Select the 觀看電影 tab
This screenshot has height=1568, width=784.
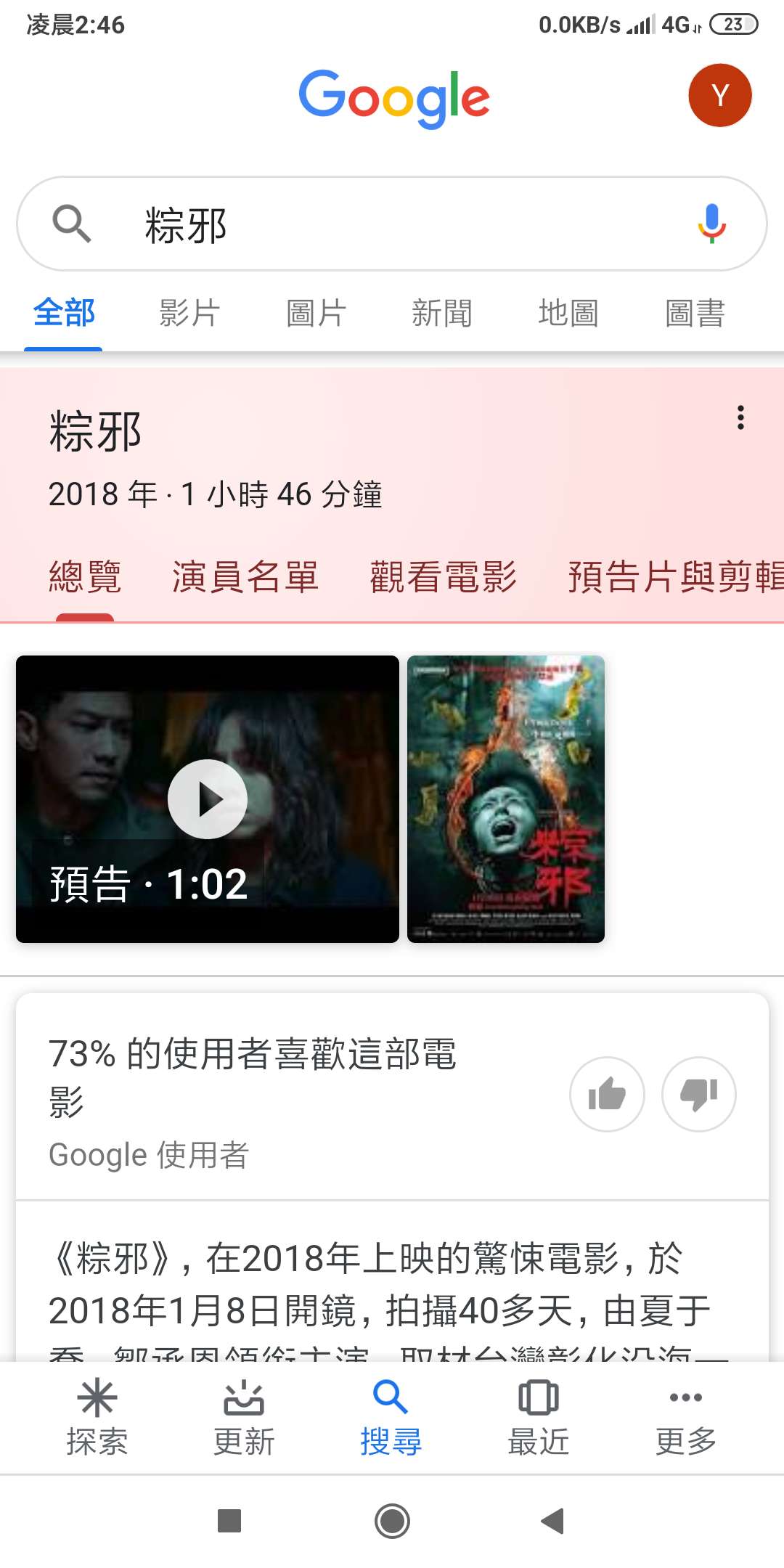pos(443,577)
